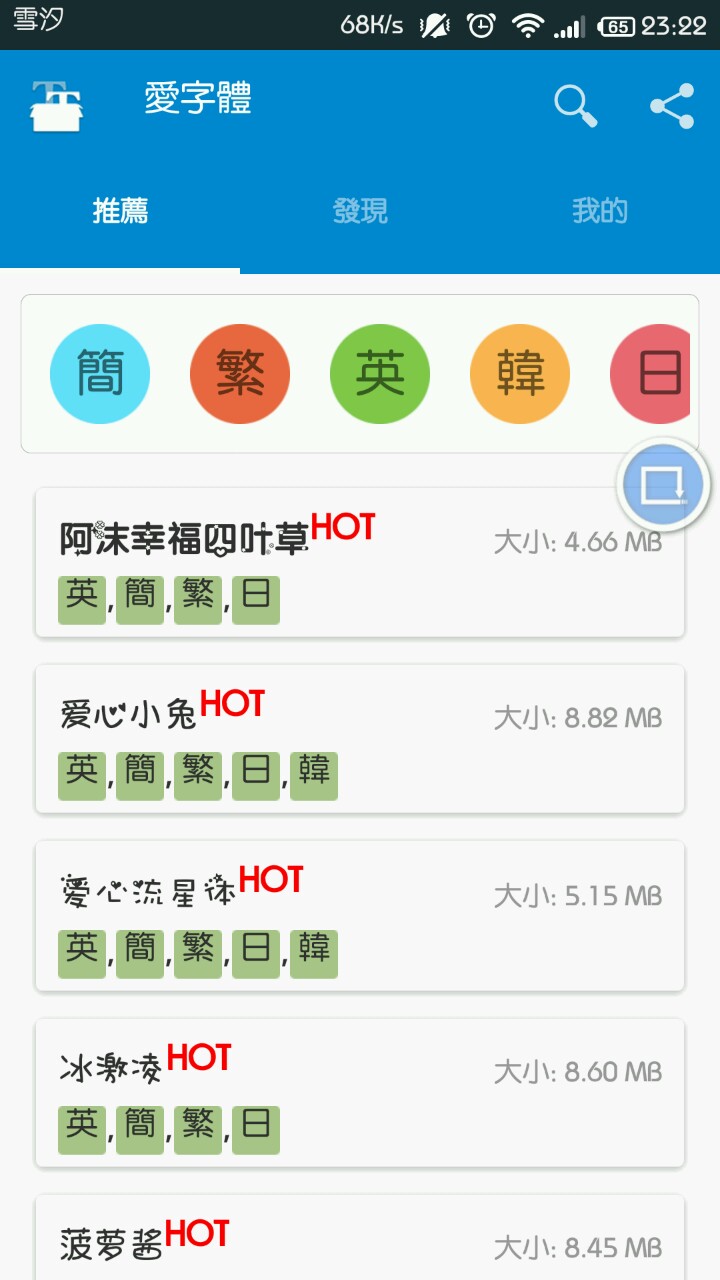Image resolution: width=720 pixels, height=1280 pixels.
Task: Choose the 英 font category circle
Action: 380,374
